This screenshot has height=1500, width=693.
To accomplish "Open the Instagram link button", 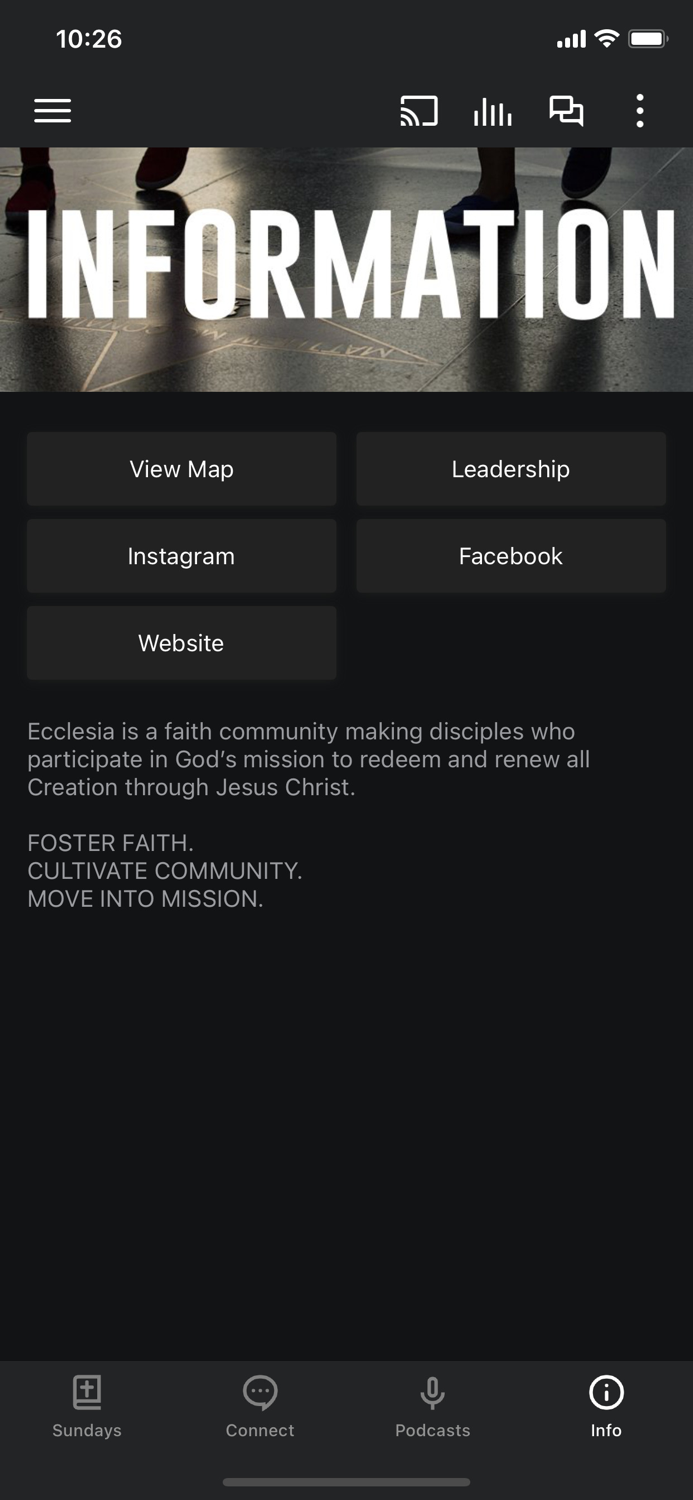I will pos(182,556).
